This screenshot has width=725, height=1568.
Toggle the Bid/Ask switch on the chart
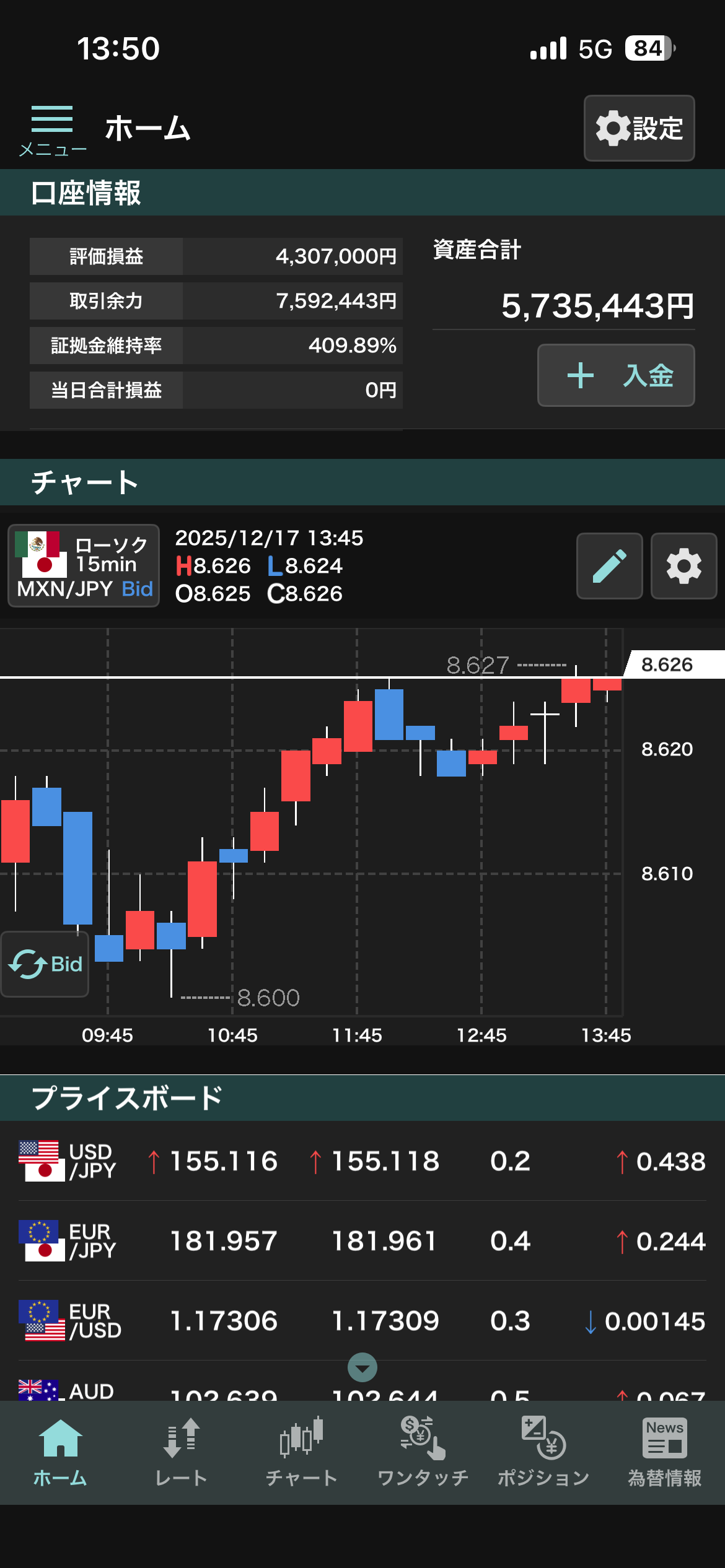coord(45,964)
